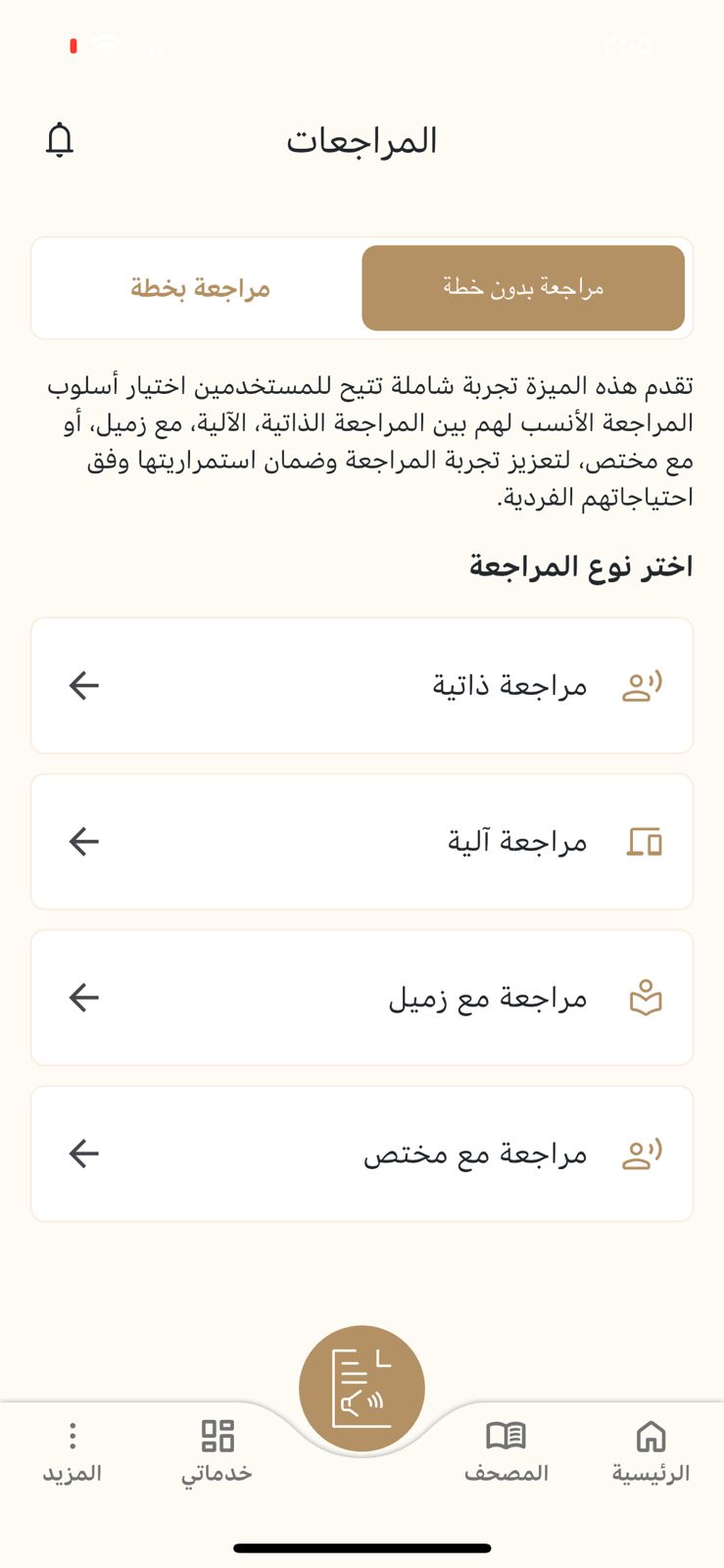Open مراجعة ذاتية option
This screenshot has height=1568, width=724.
click(362, 686)
